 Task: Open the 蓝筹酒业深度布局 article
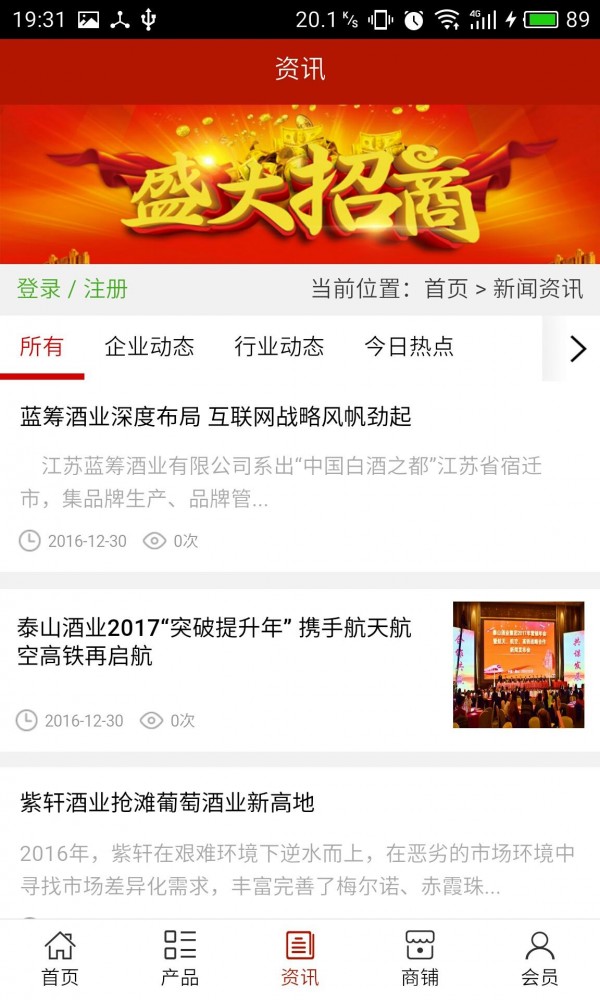[216, 417]
